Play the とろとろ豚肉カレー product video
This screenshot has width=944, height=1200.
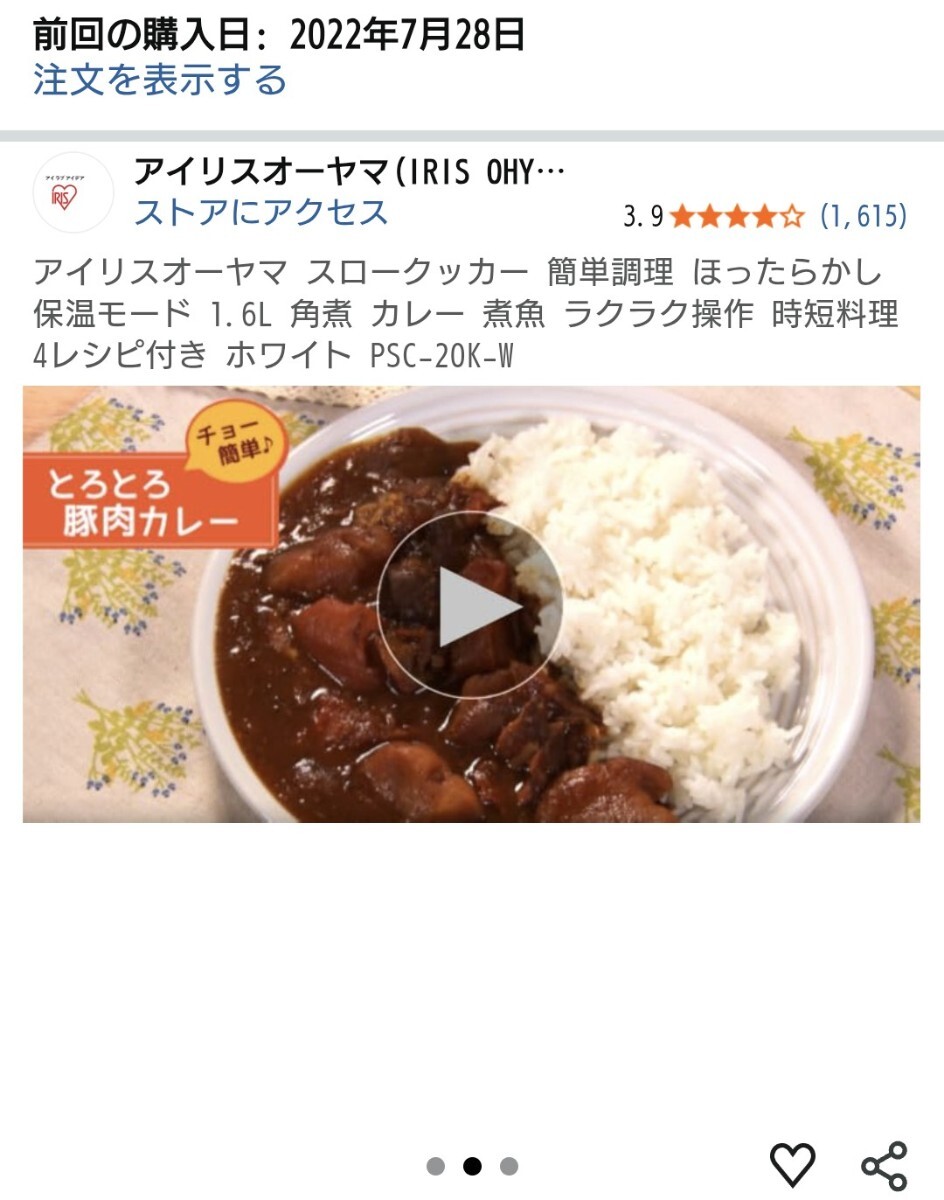point(470,605)
